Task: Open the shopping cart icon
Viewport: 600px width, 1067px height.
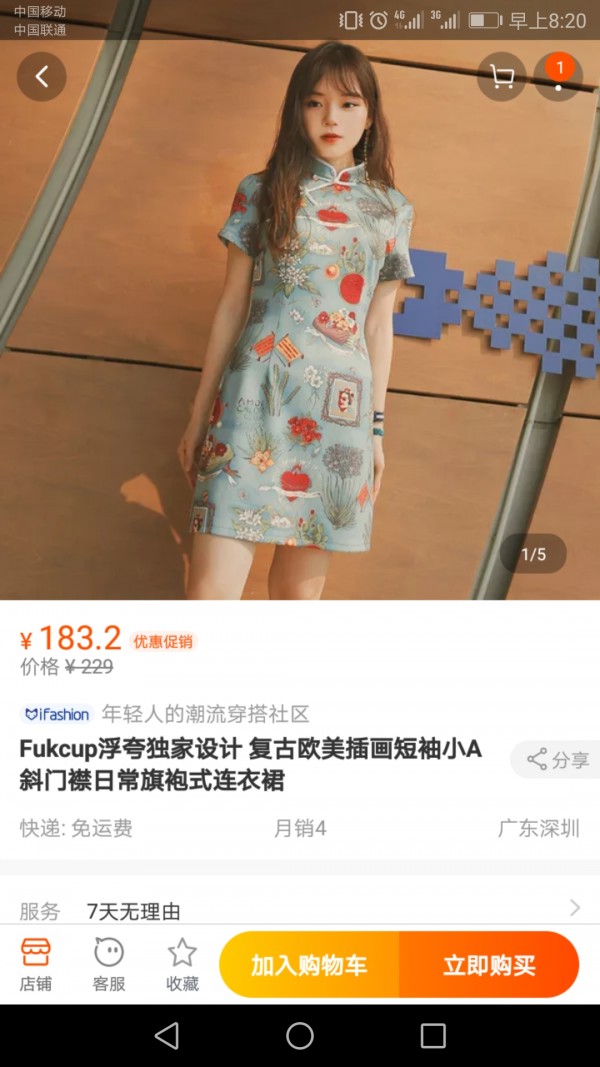Action: pos(501,77)
